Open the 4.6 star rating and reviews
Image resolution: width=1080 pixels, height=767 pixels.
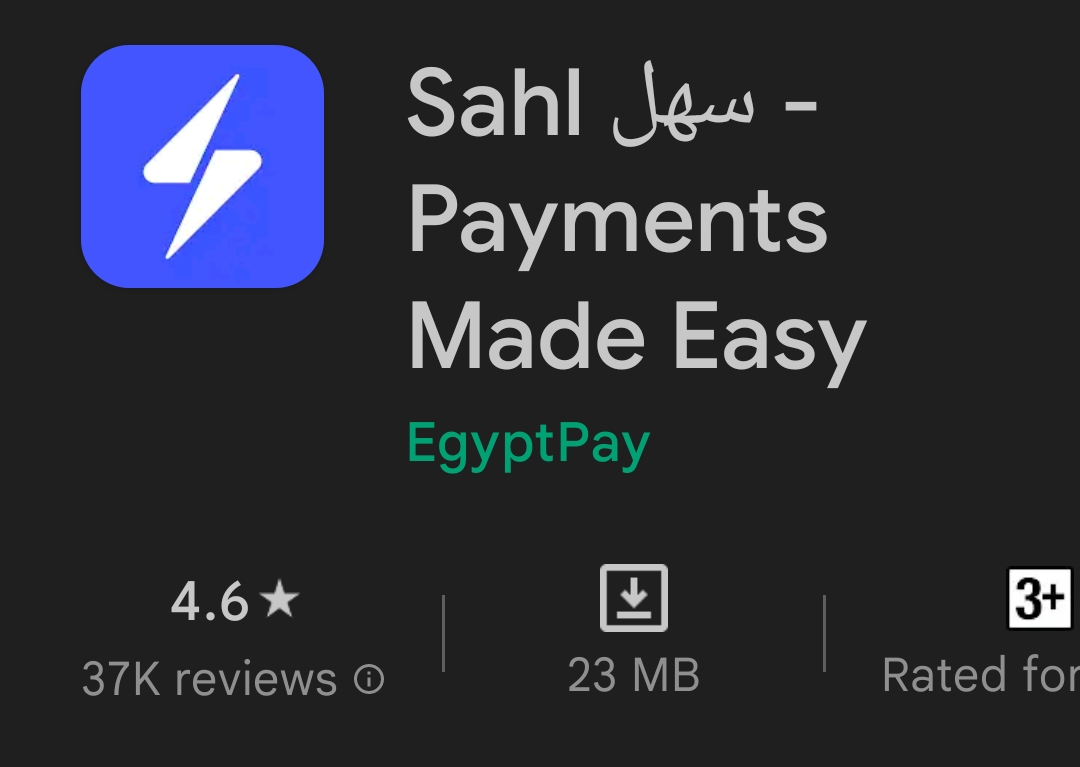pyautogui.click(x=234, y=602)
